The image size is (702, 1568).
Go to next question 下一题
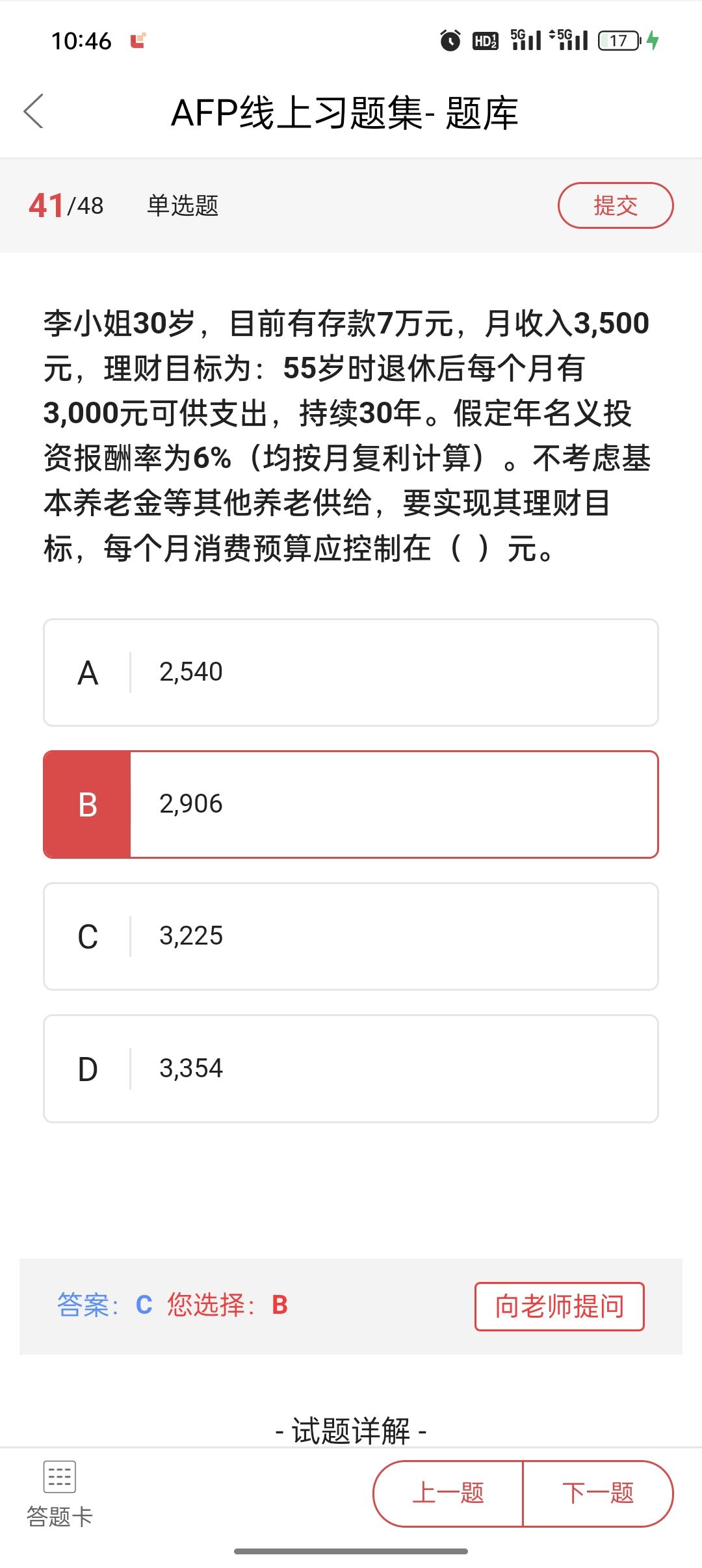[598, 1493]
